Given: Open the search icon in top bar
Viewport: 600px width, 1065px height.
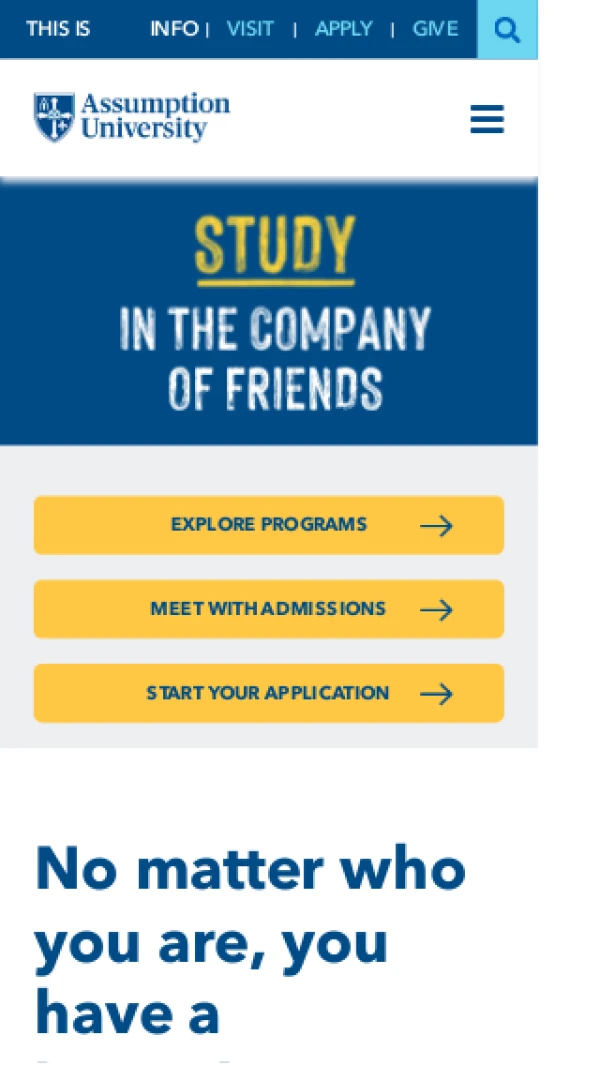Looking at the screenshot, I should point(507,30).
